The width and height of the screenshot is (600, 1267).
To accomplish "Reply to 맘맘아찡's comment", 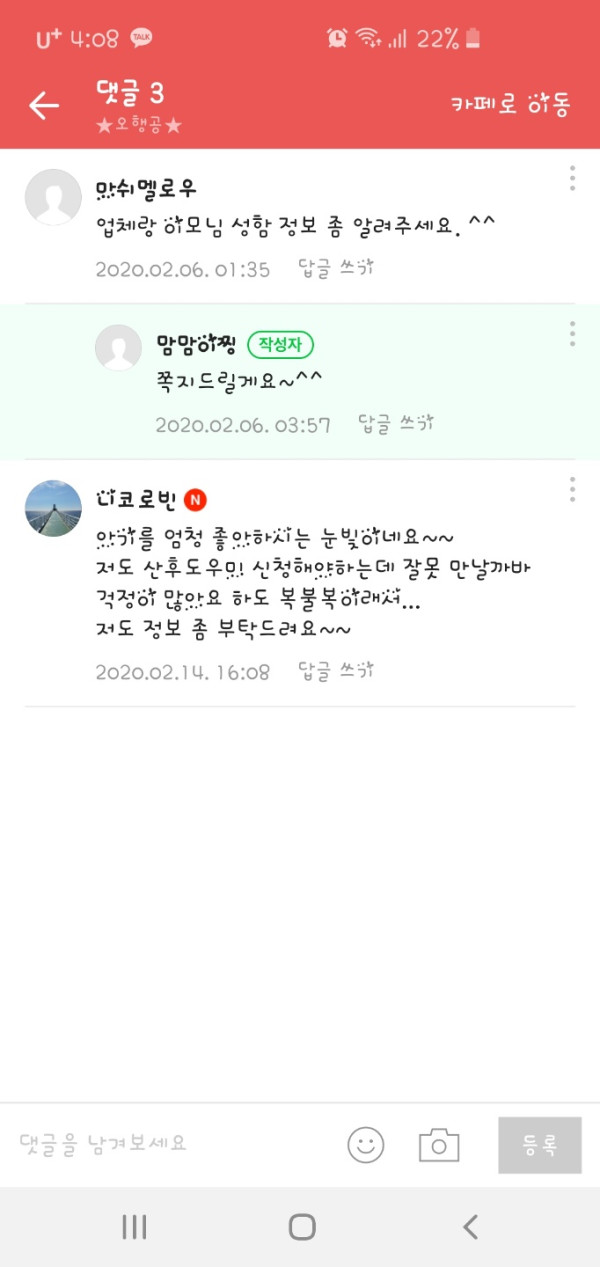I will 396,424.
